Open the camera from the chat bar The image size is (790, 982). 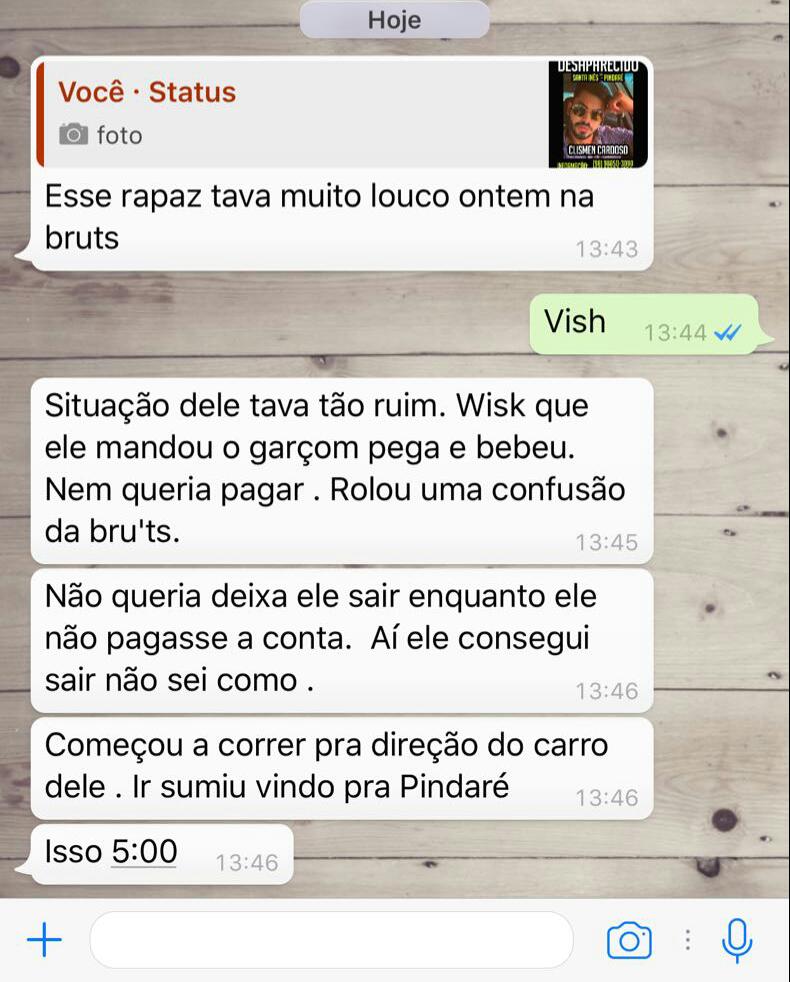(629, 940)
